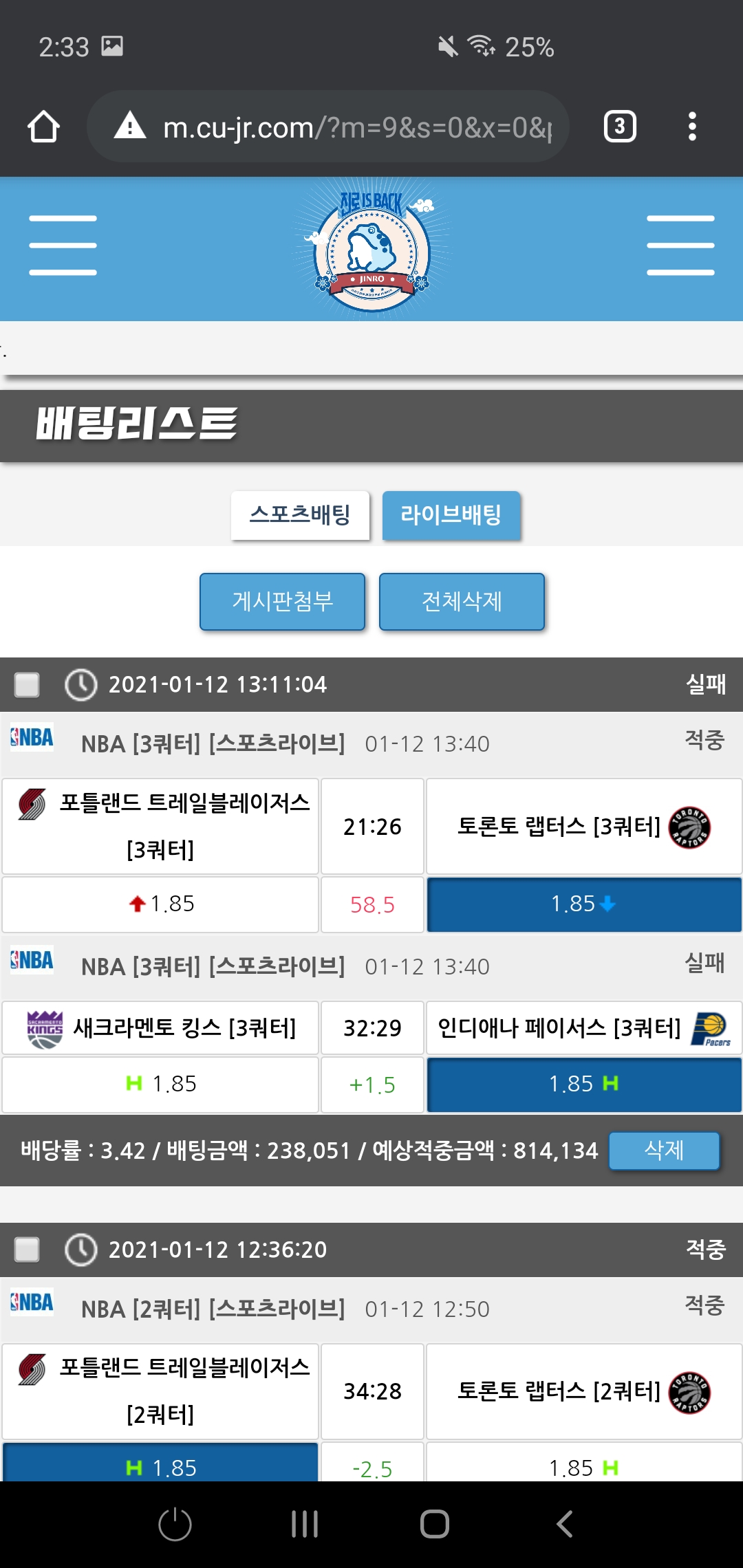Go back with the system back button
Screen dimensions: 743x1568
564,1524
